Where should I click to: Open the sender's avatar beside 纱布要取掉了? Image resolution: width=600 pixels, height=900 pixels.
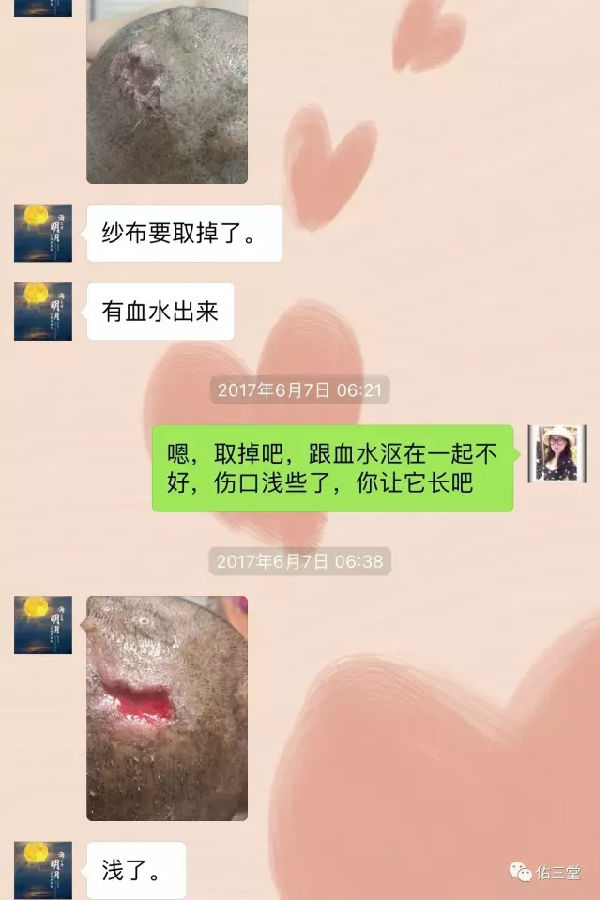pos(43,233)
